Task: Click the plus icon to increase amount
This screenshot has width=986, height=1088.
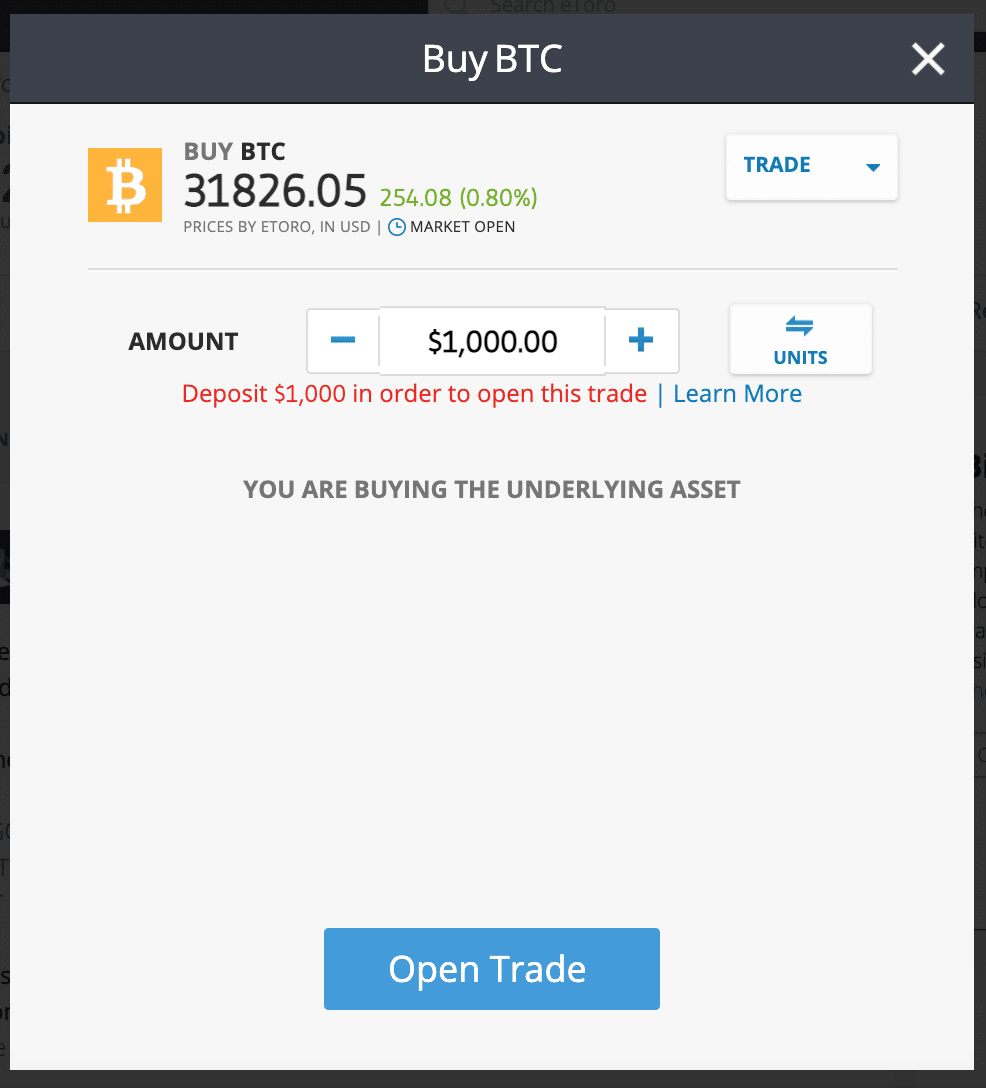Action: pyautogui.click(x=640, y=341)
